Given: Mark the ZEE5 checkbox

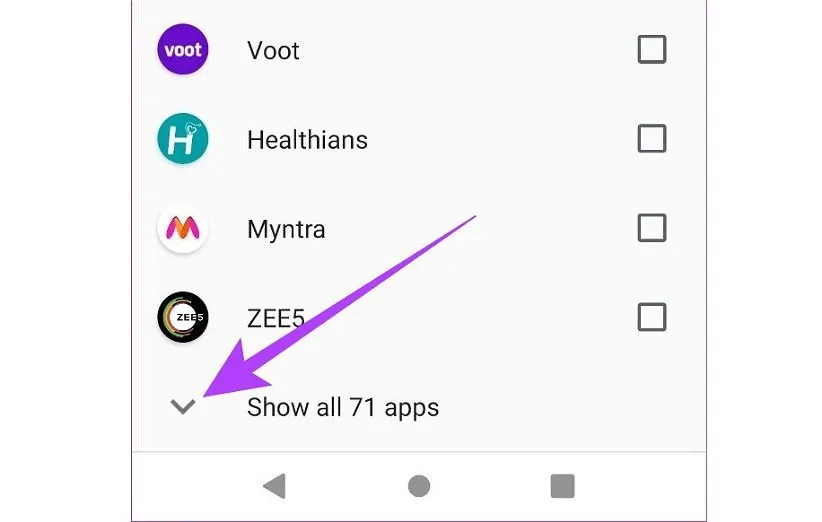Looking at the screenshot, I should coord(651,318).
